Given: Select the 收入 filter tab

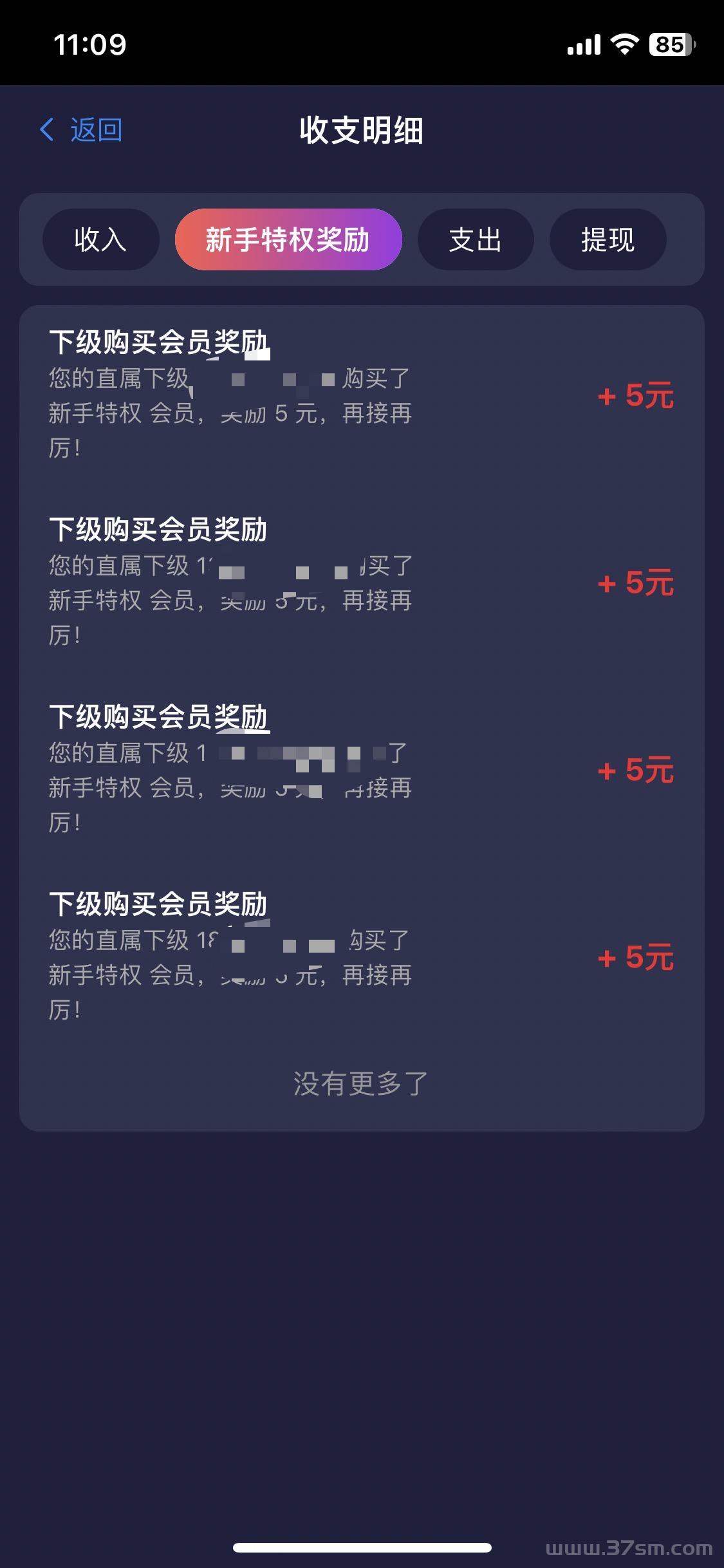Looking at the screenshot, I should point(100,239).
